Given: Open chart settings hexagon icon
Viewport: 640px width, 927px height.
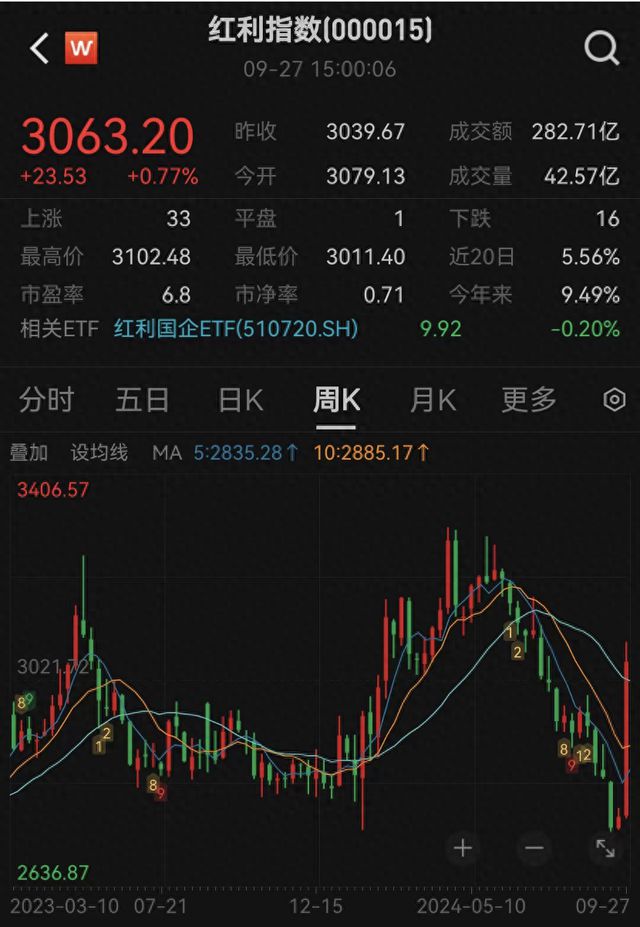Looking at the screenshot, I should pyautogui.click(x=614, y=401).
